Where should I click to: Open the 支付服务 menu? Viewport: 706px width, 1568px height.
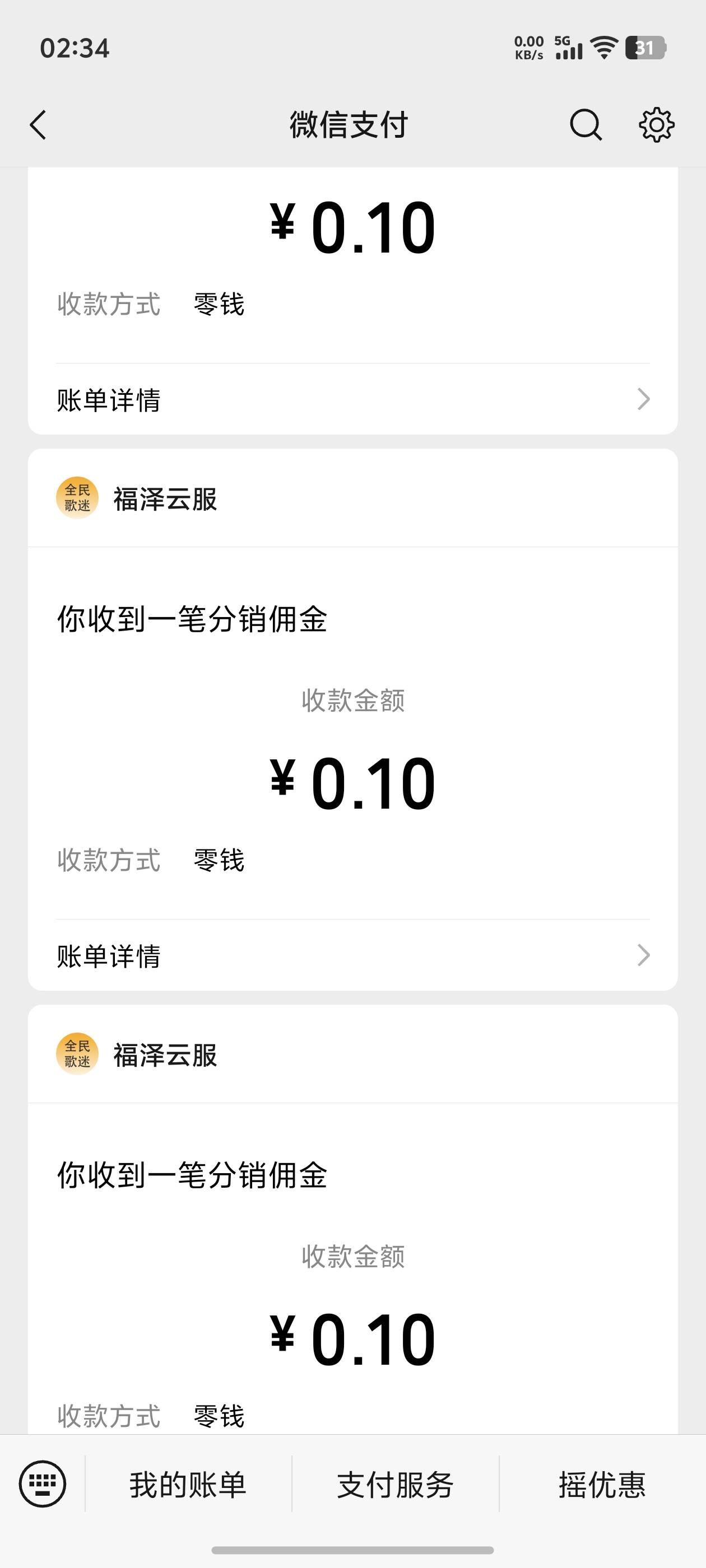point(396,1484)
